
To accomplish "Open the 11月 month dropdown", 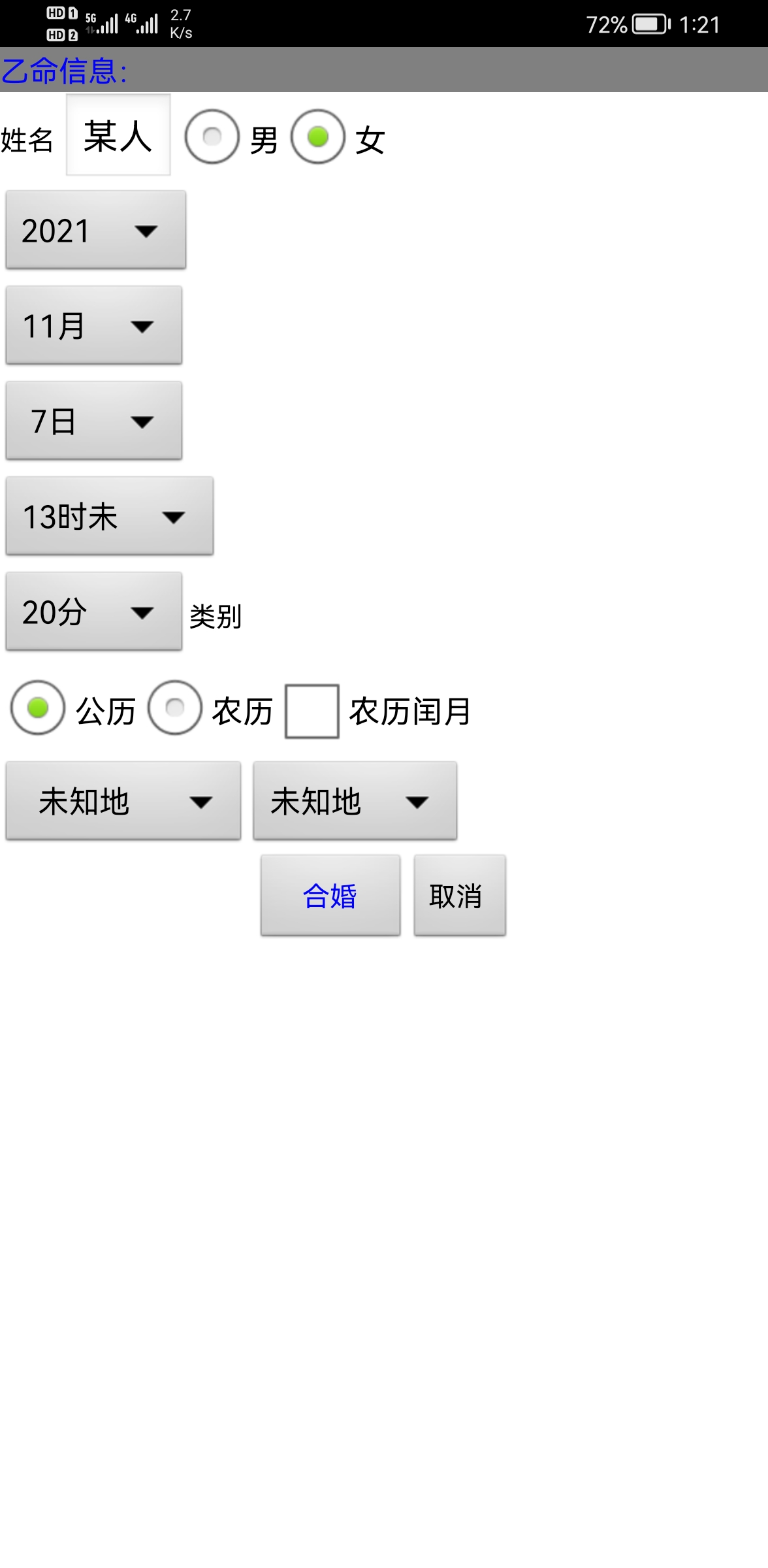I will tap(94, 325).
